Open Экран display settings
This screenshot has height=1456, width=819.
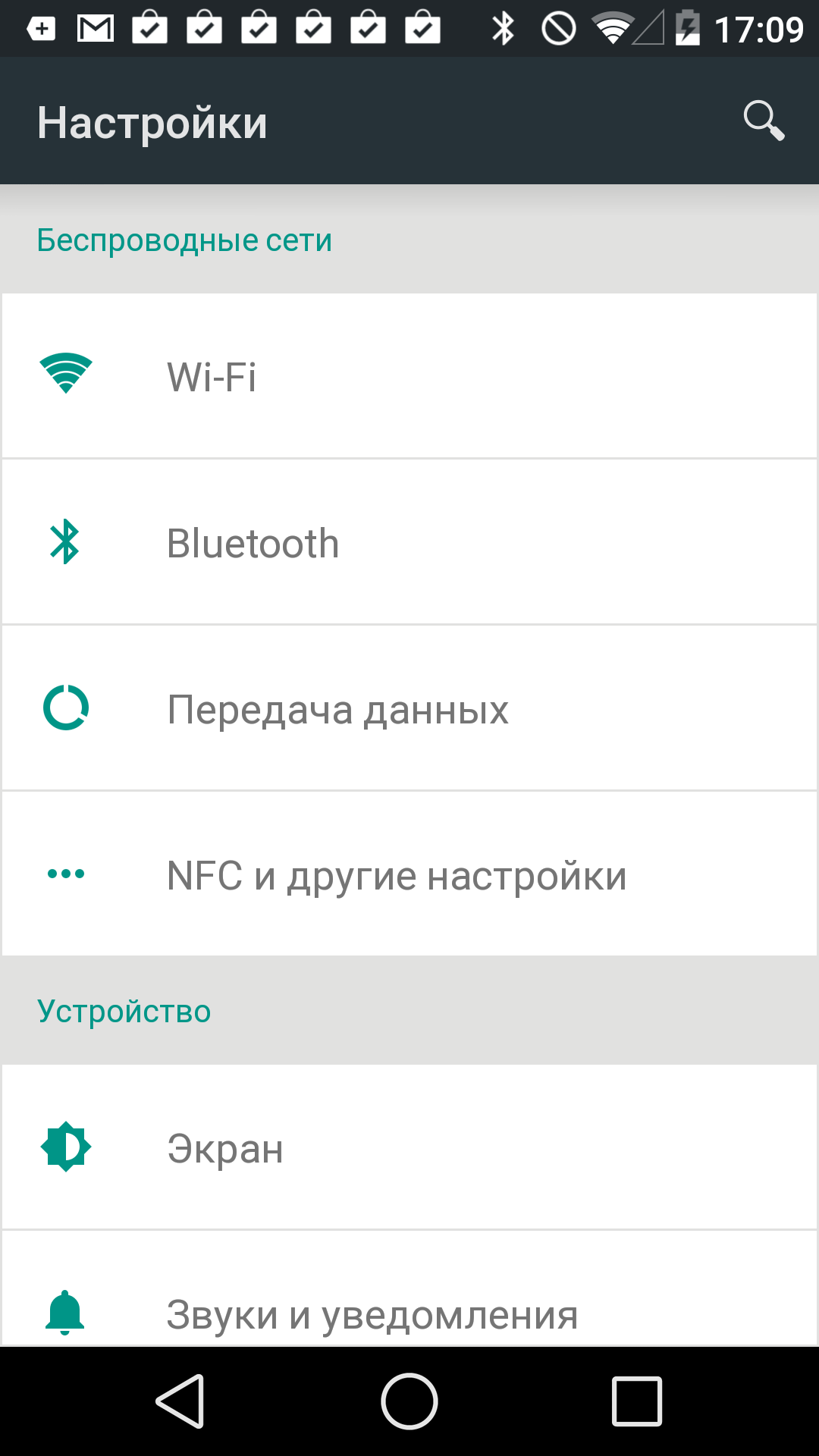(x=409, y=1147)
